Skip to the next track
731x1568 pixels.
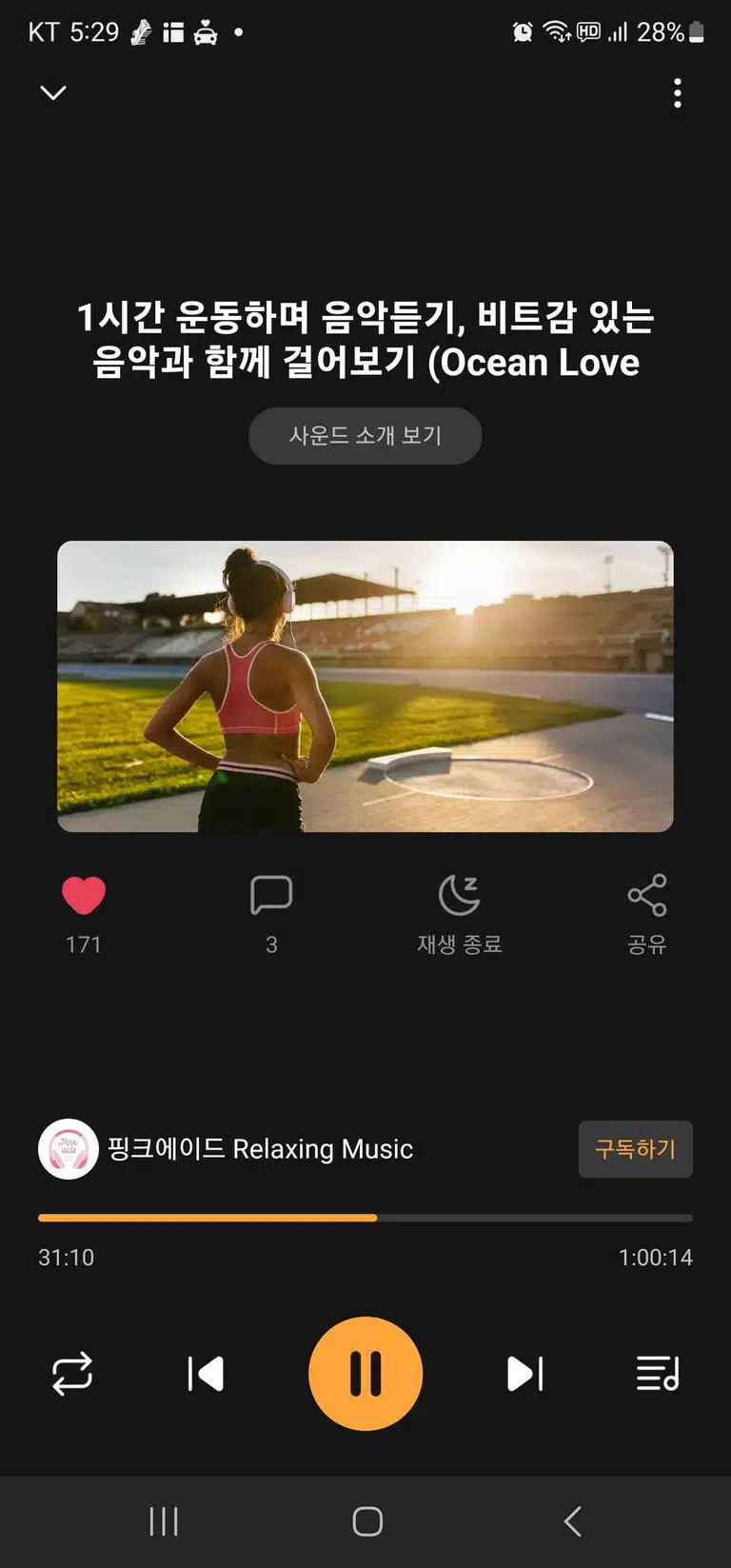pos(525,1374)
